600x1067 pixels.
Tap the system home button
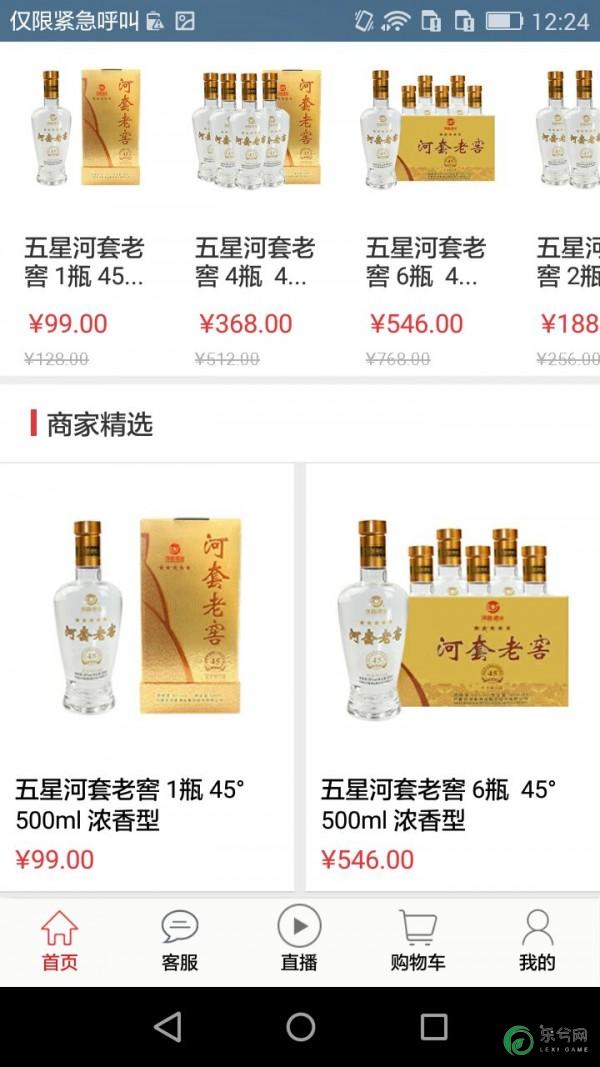[x=300, y=1026]
